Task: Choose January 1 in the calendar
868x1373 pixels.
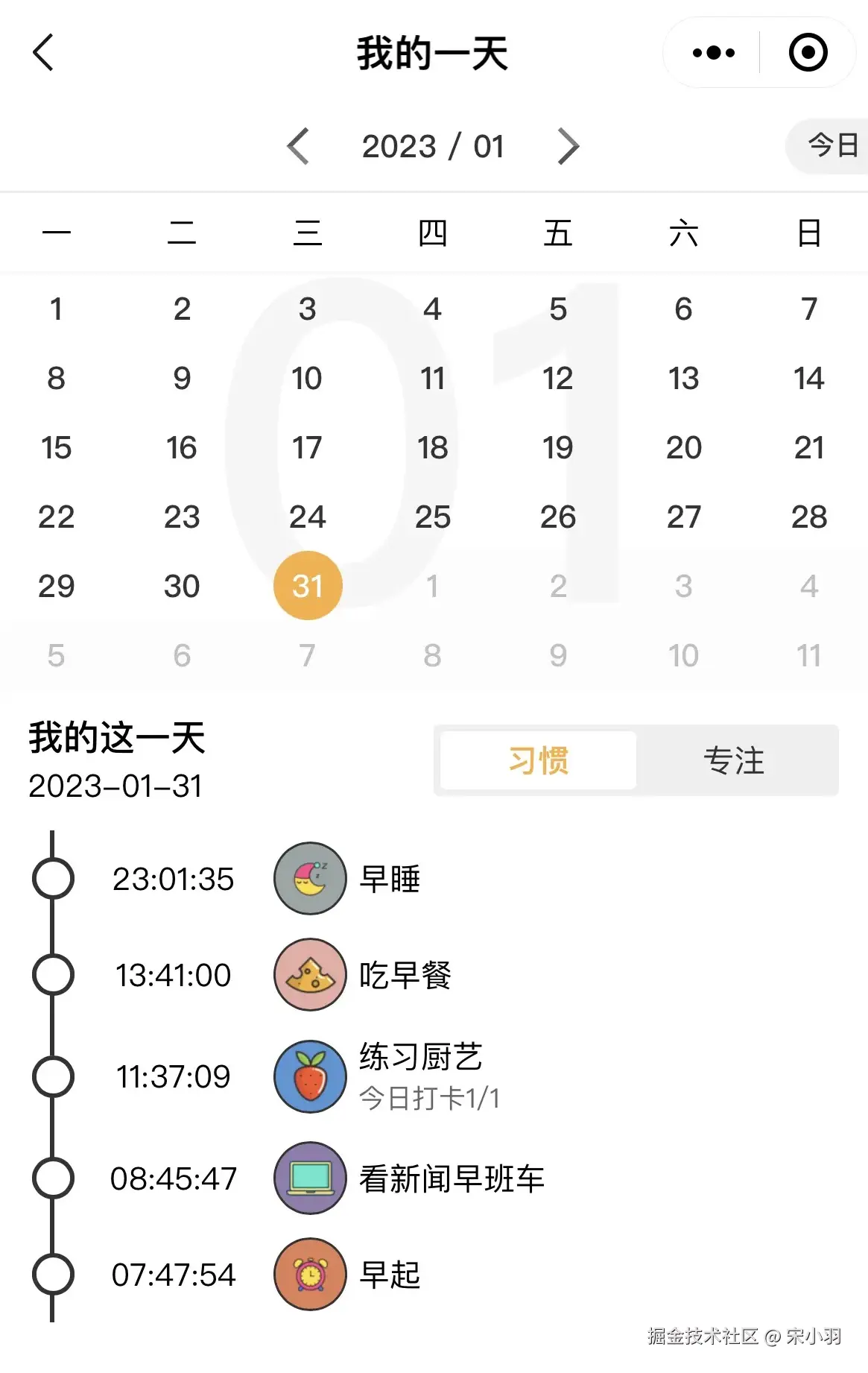Action: (57, 309)
